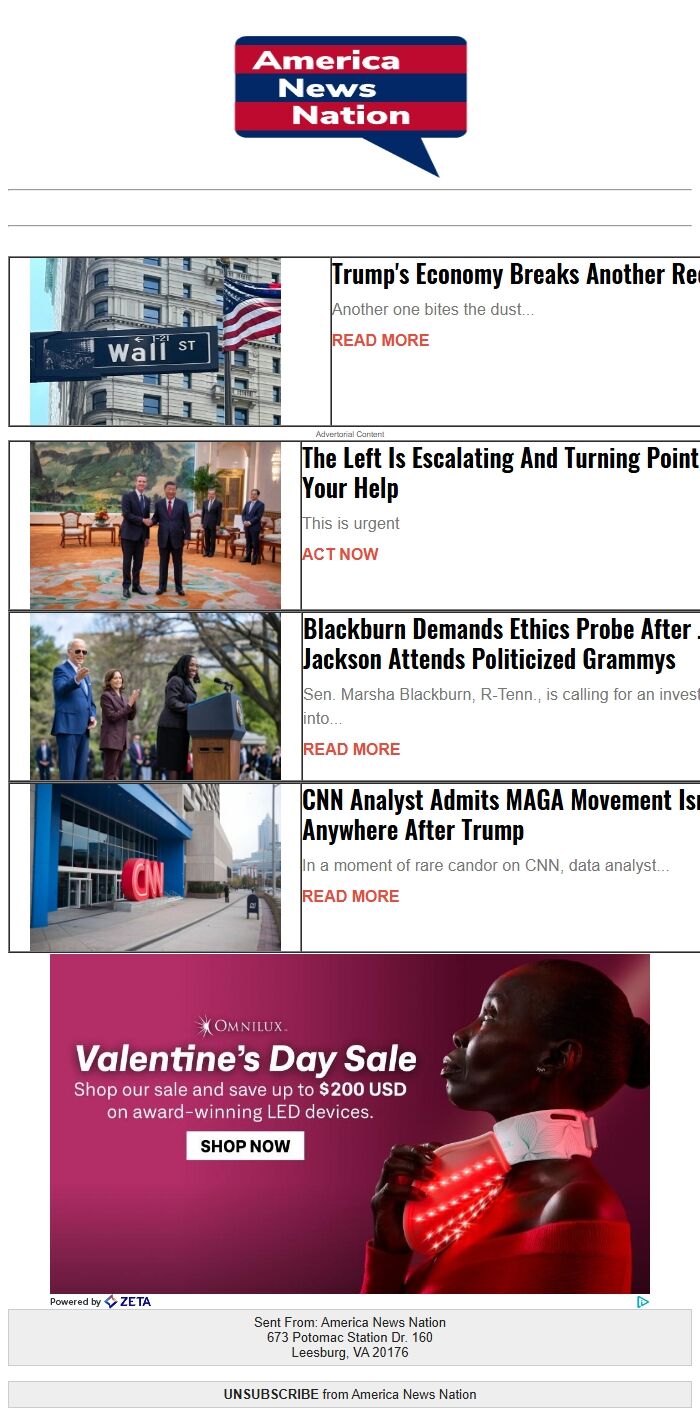Open the Wall Street photo thumbnail
The image size is (700, 1417).
155,341
